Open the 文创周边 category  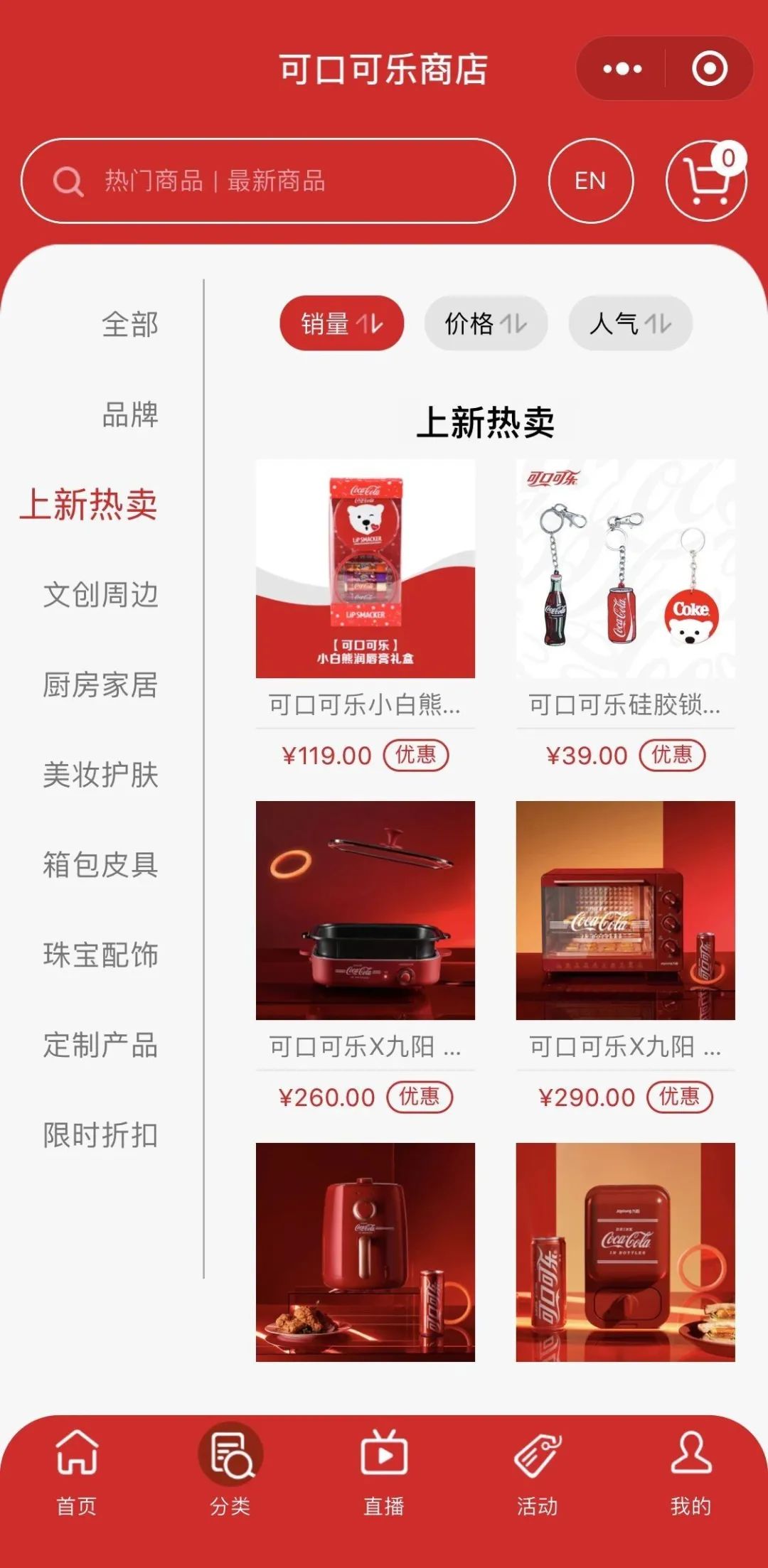point(100,595)
